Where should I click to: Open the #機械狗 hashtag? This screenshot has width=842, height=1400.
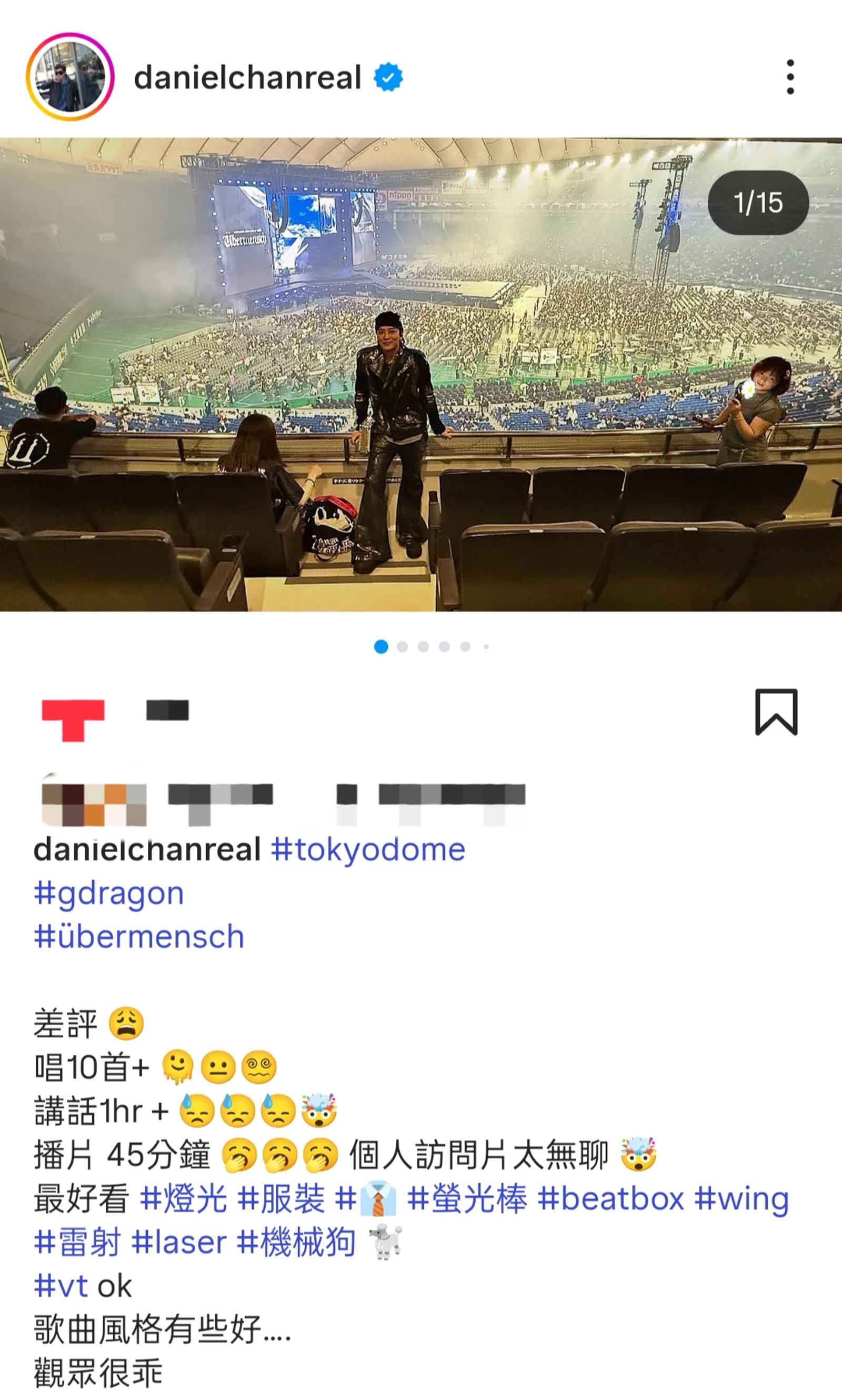(x=296, y=1242)
